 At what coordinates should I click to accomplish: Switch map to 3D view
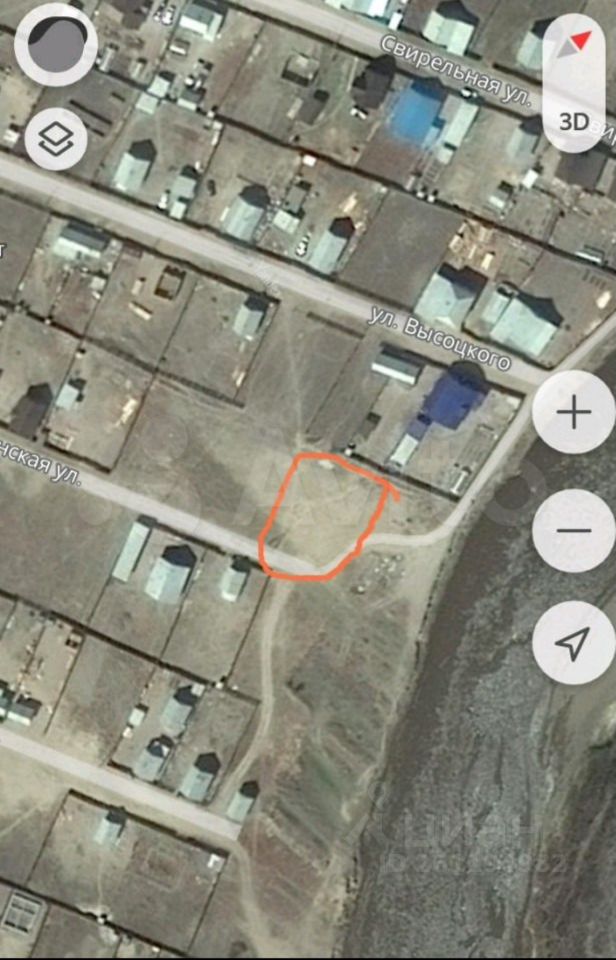(573, 122)
